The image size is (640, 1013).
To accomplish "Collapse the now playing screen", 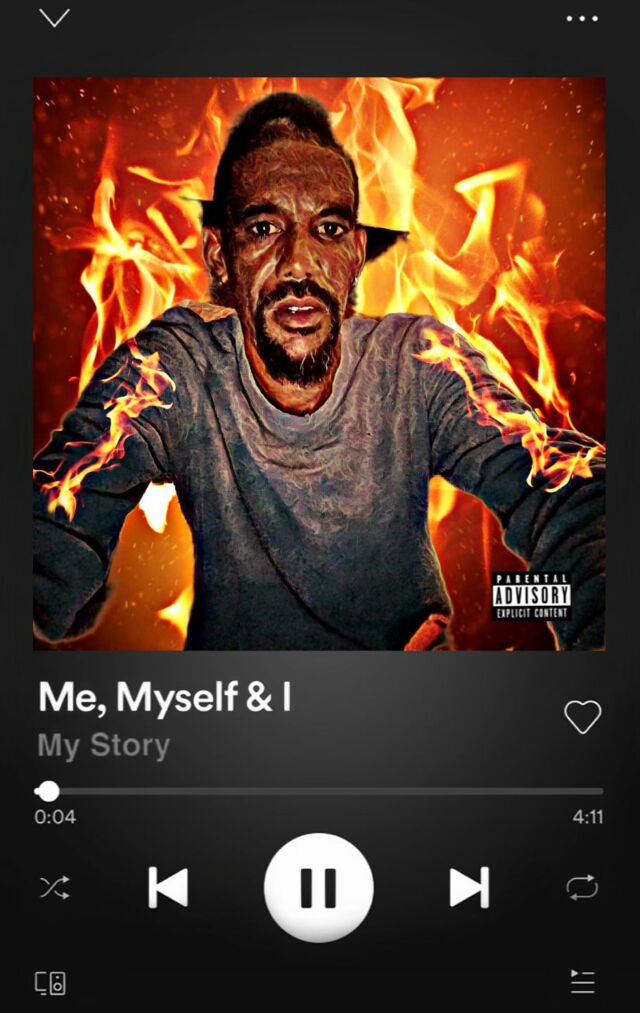I will (x=54, y=18).
